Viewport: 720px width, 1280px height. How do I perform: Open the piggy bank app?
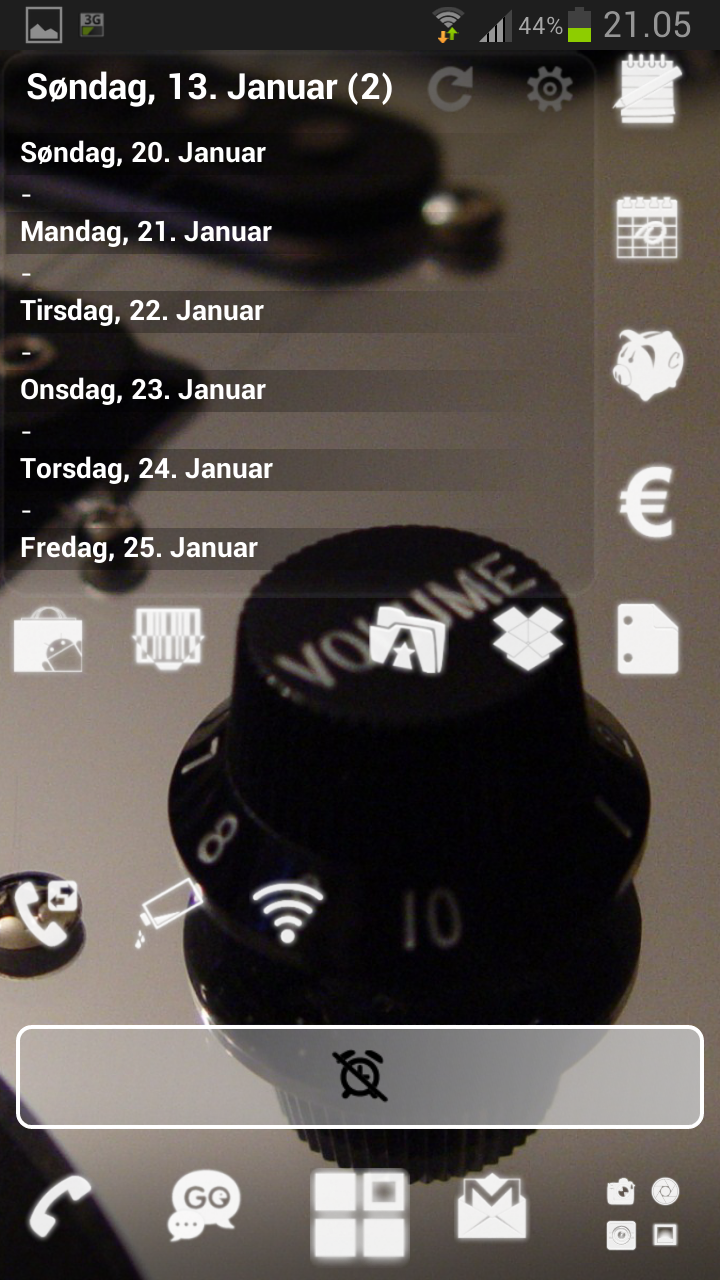pos(647,364)
